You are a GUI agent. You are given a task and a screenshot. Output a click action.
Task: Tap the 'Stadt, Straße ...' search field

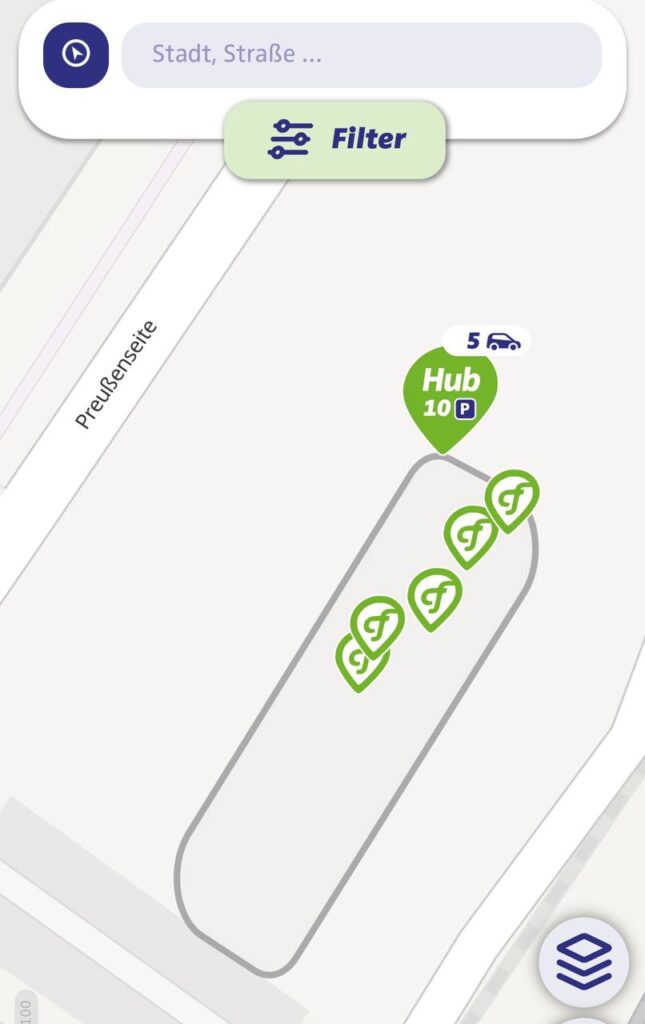click(x=361, y=55)
